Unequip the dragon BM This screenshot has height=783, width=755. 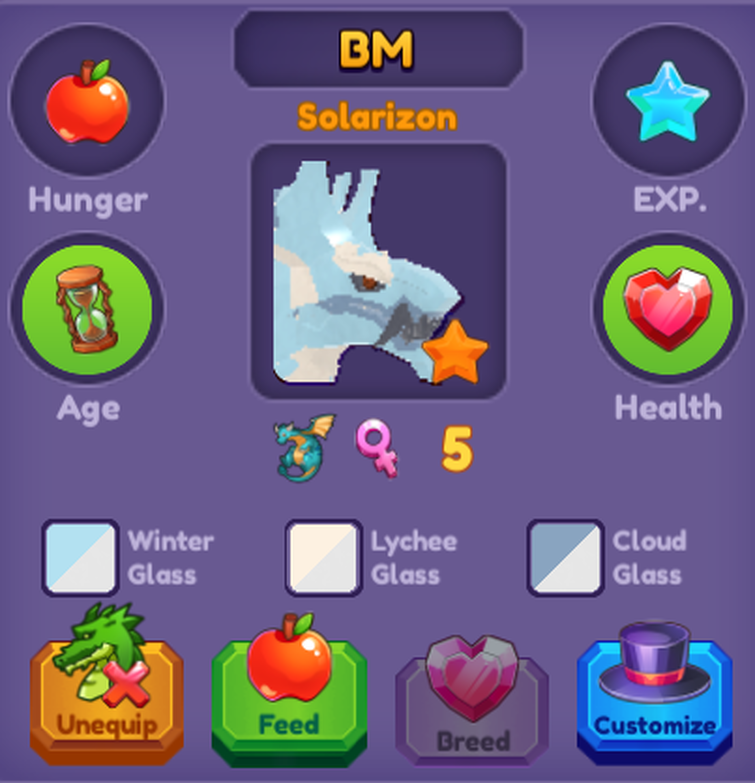(106, 704)
